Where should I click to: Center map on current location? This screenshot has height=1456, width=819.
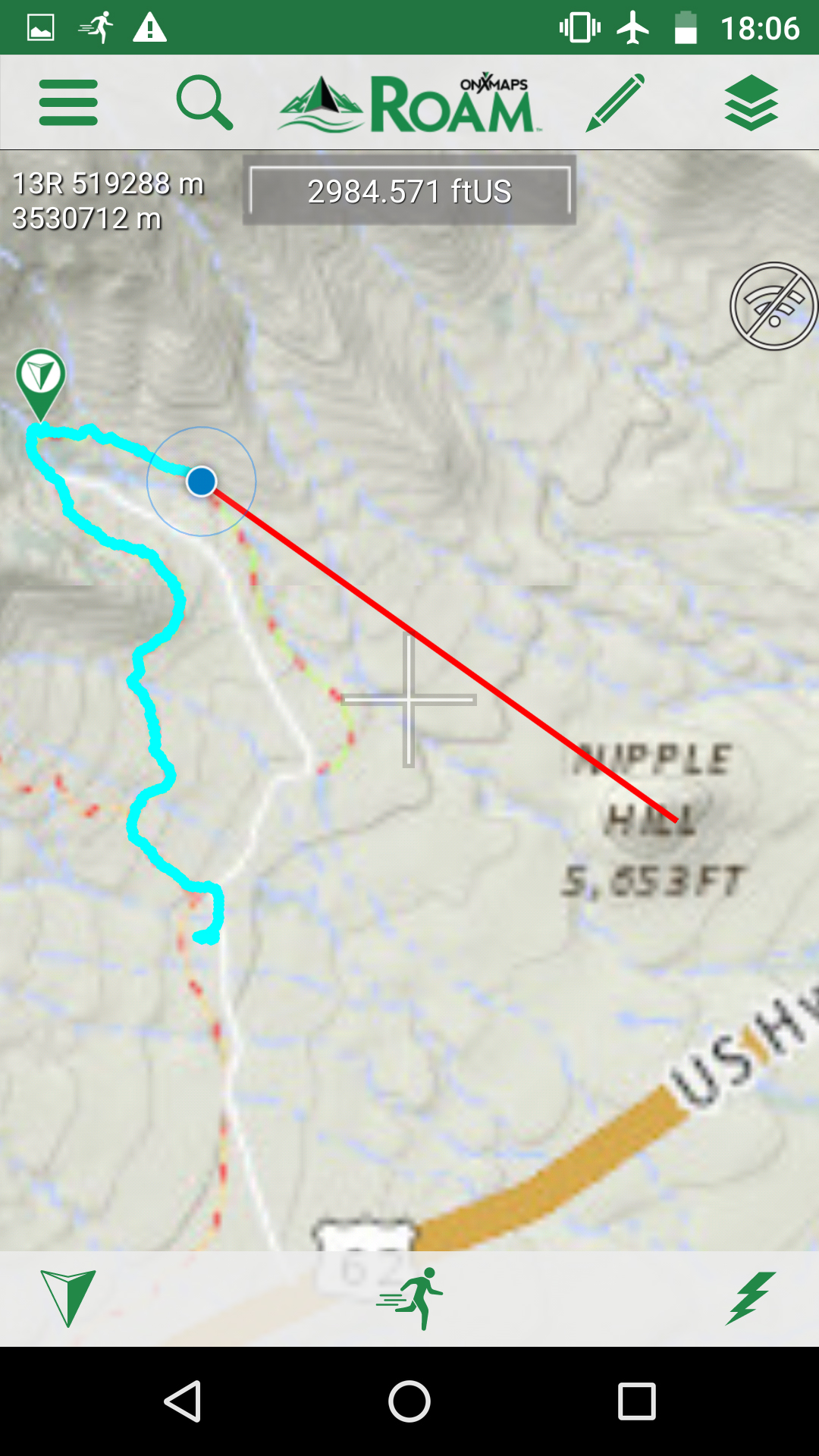[68, 1298]
